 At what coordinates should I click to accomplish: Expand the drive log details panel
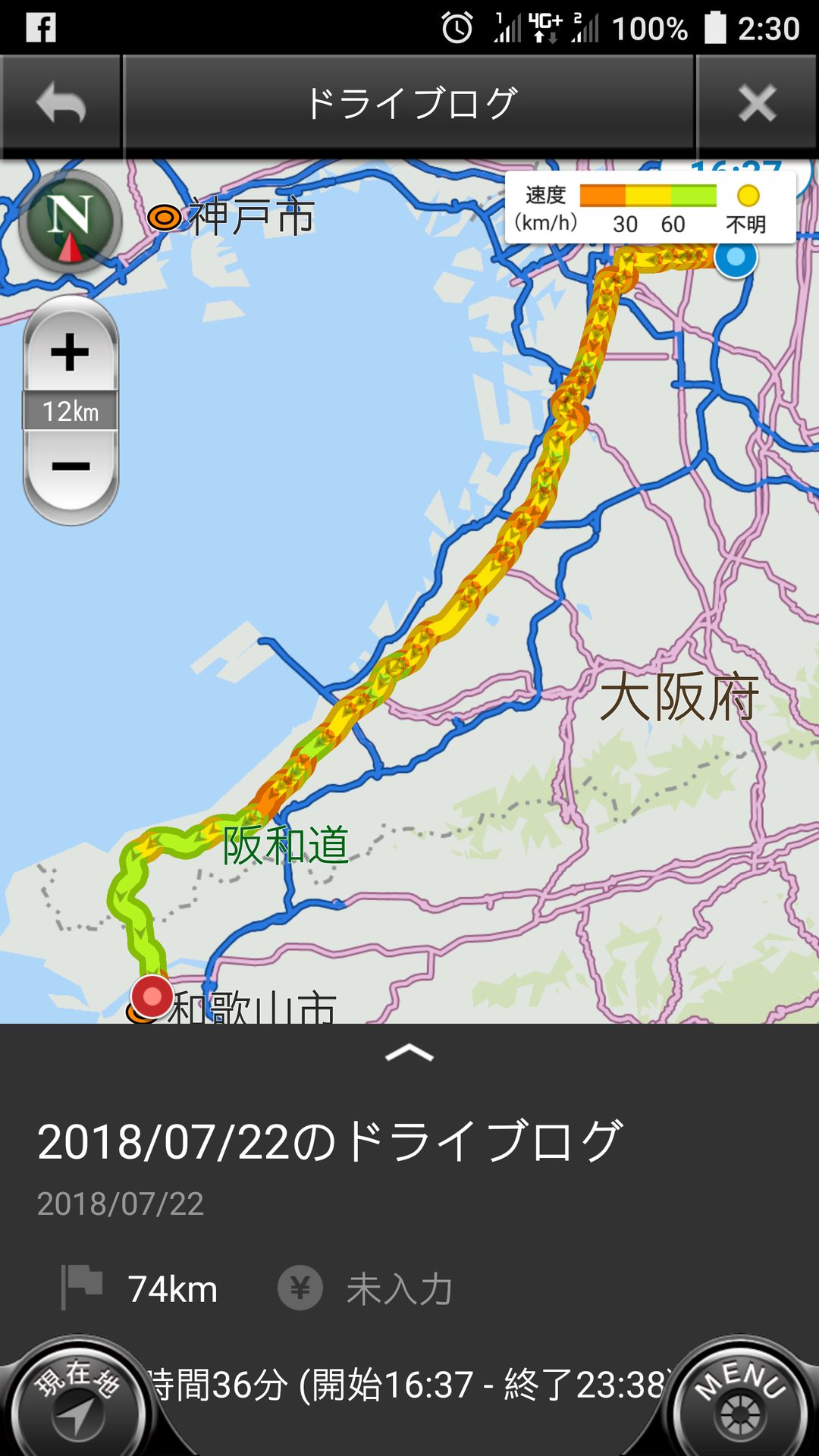pos(409,1053)
